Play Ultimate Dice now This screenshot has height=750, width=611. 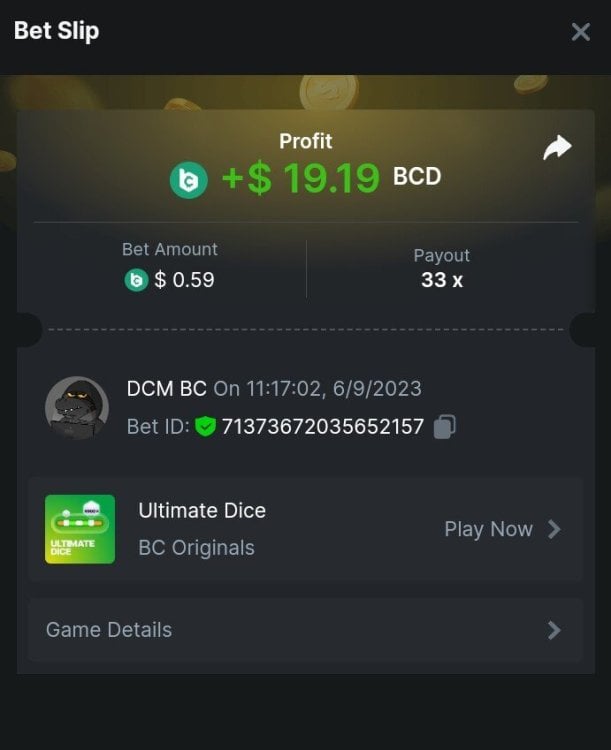[502, 529]
